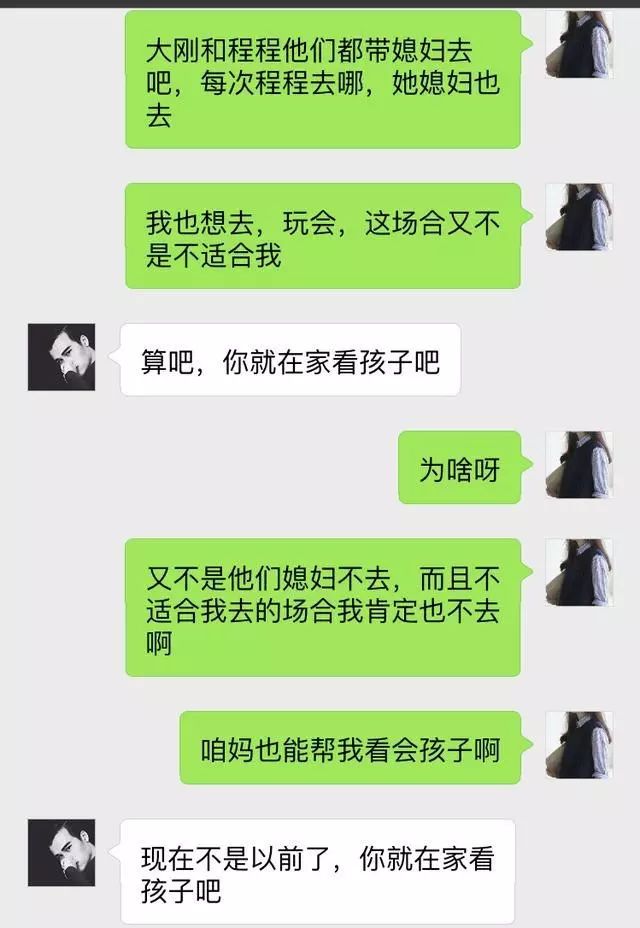Tap sender avatar next to '我也想去，玩会' message
This screenshot has width=640, height=928.
point(578,217)
